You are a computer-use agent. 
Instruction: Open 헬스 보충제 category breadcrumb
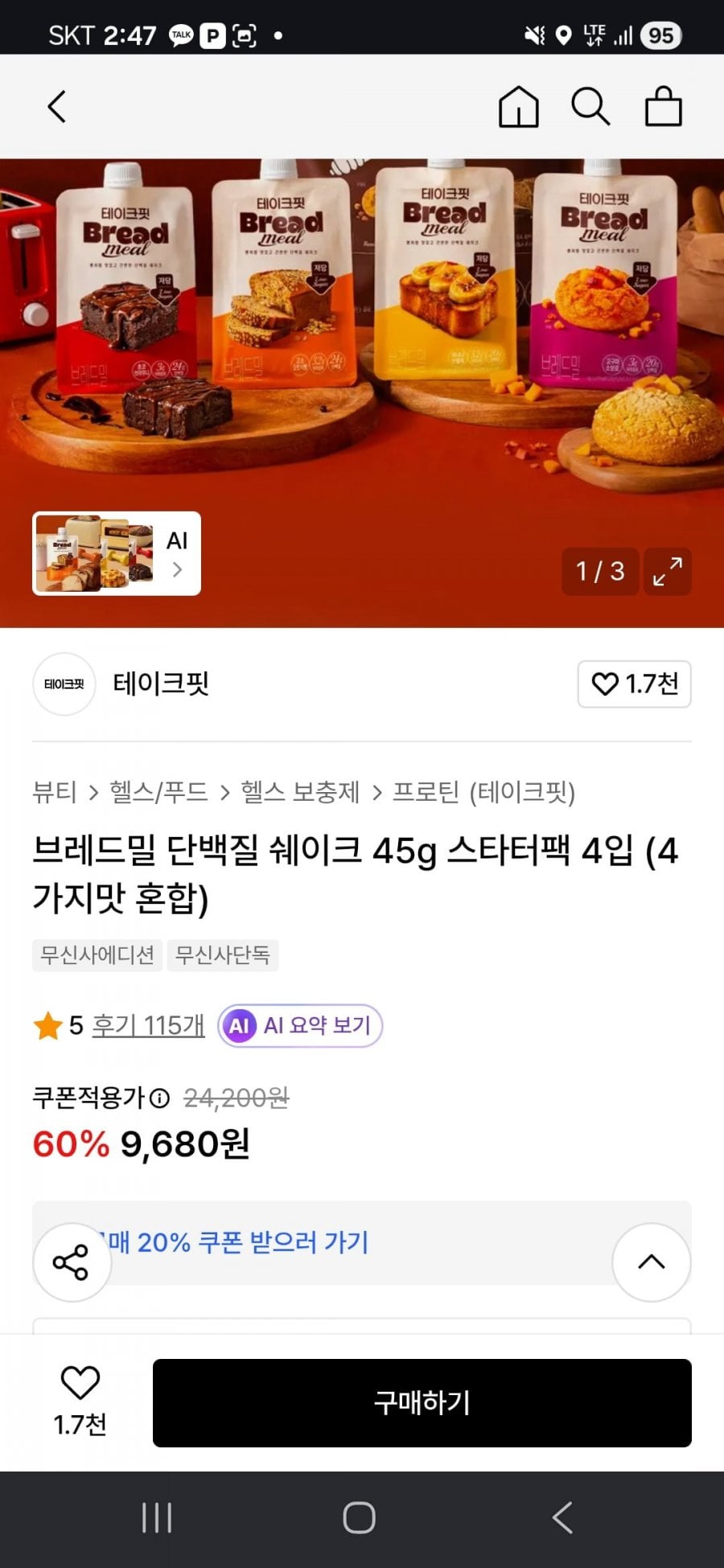pyautogui.click(x=300, y=792)
